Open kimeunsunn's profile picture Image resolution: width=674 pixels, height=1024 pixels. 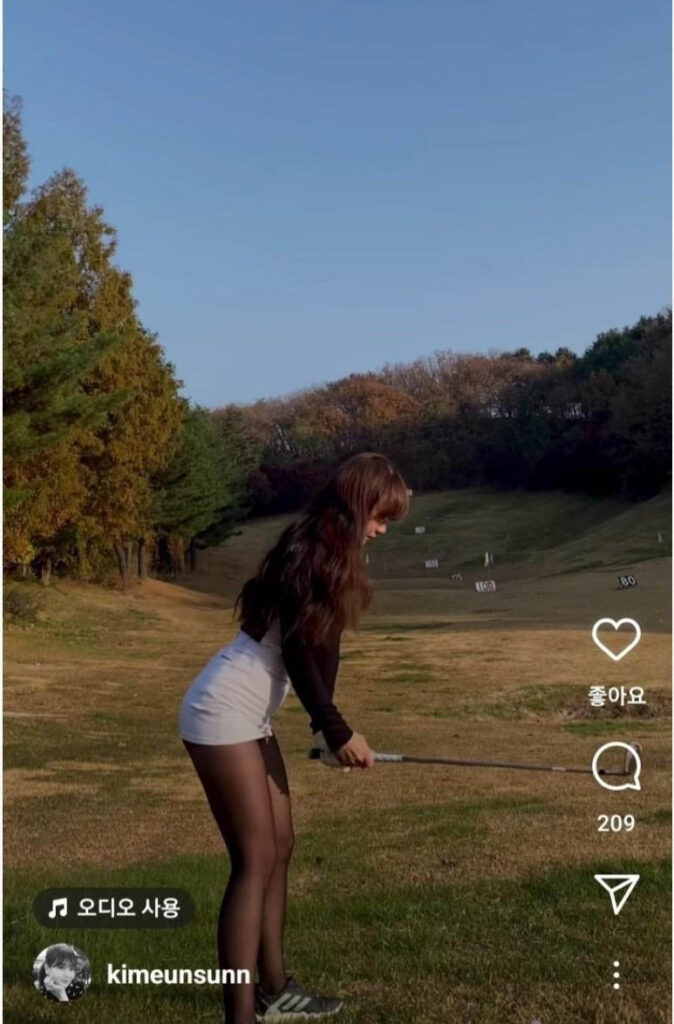click(x=62, y=972)
